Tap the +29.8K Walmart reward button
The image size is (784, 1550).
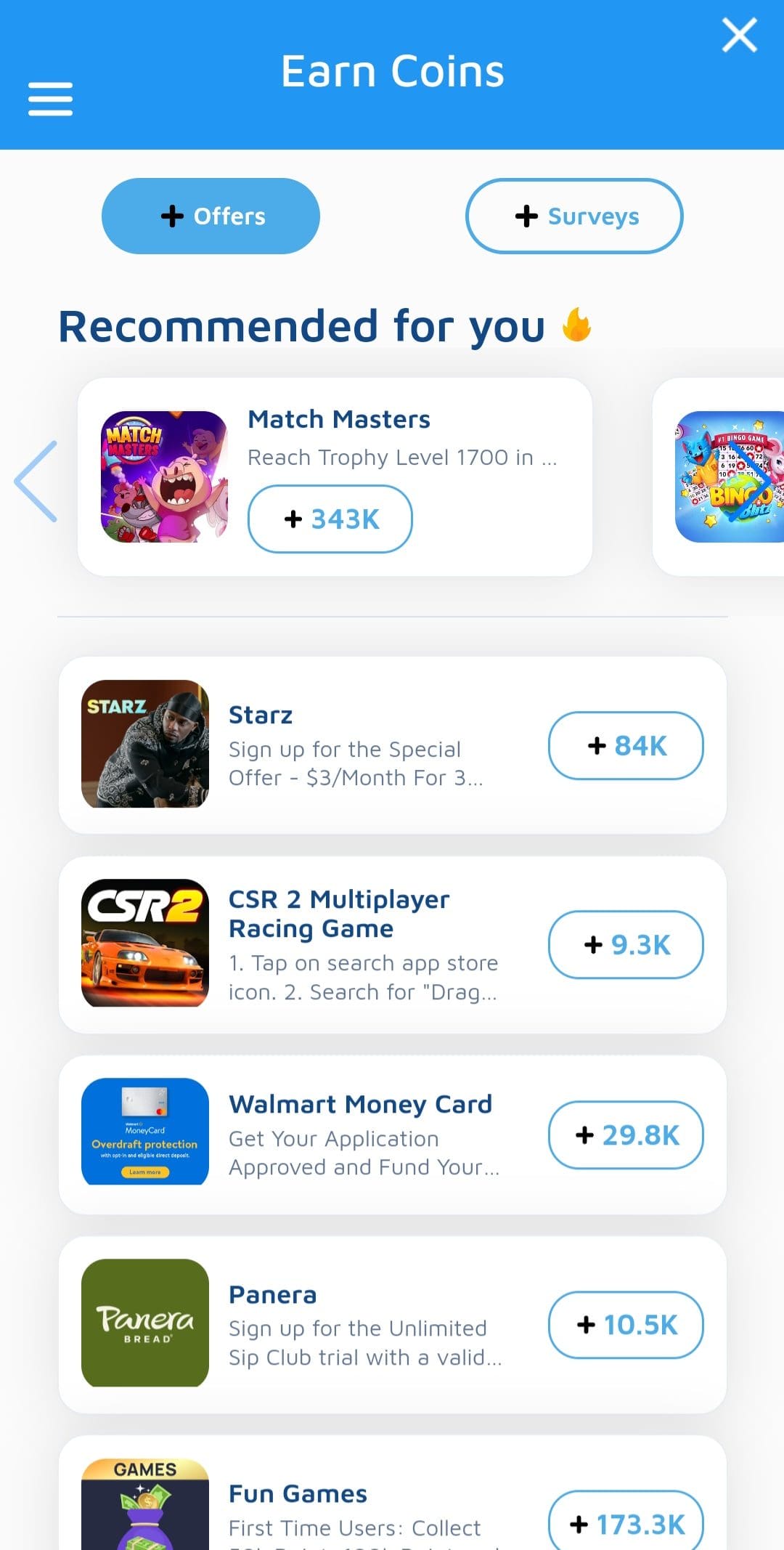click(x=626, y=1135)
